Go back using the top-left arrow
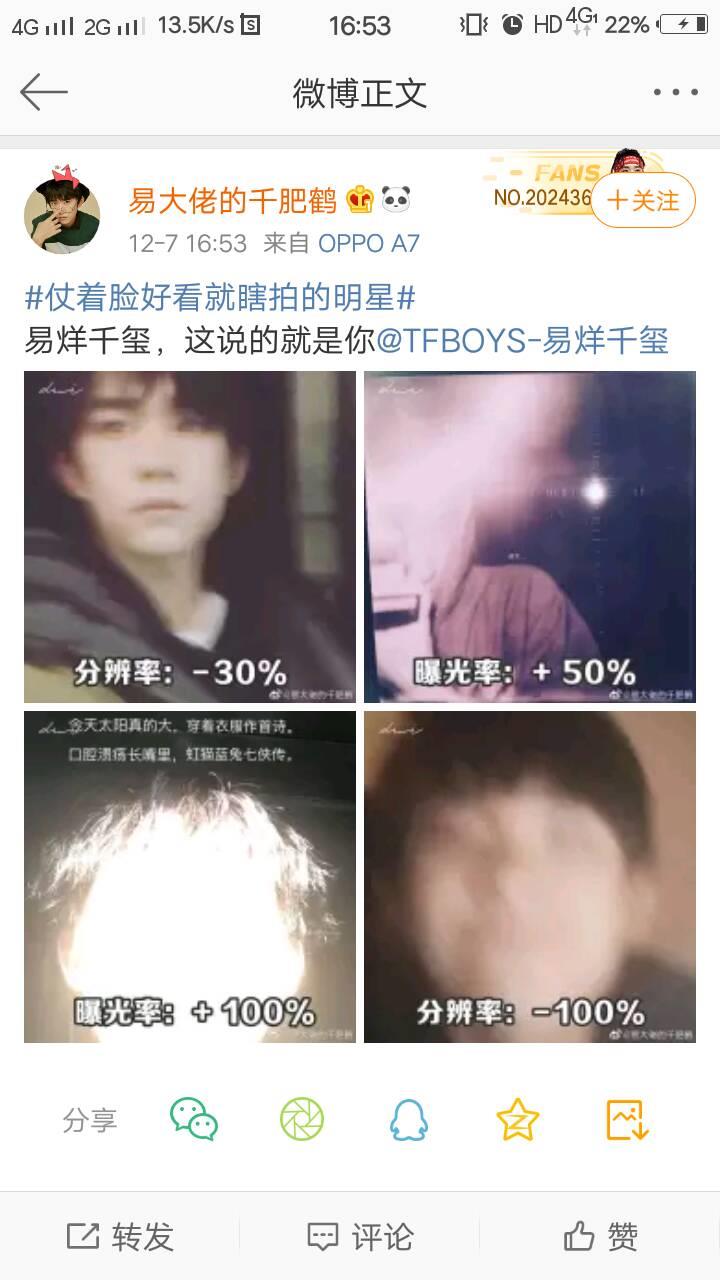This screenshot has width=720, height=1280. click(x=44, y=92)
